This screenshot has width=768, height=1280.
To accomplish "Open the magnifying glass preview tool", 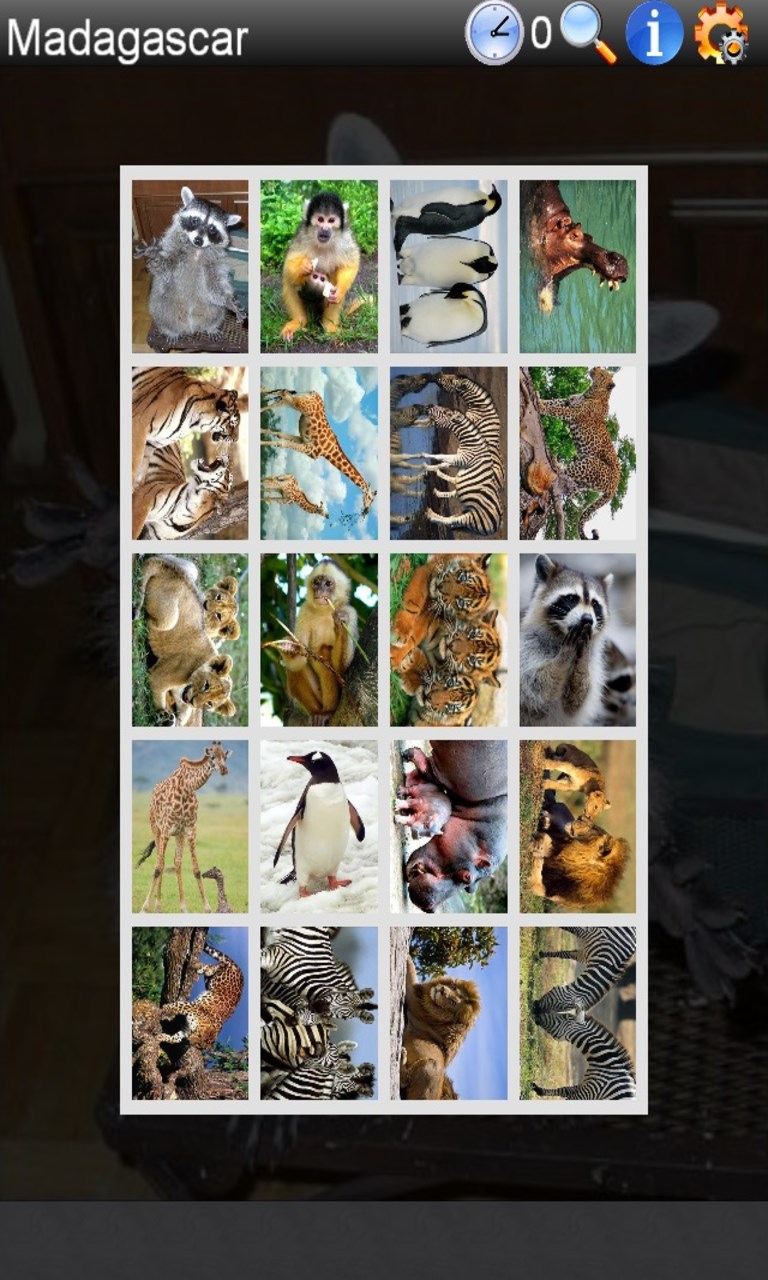I will 588,33.
